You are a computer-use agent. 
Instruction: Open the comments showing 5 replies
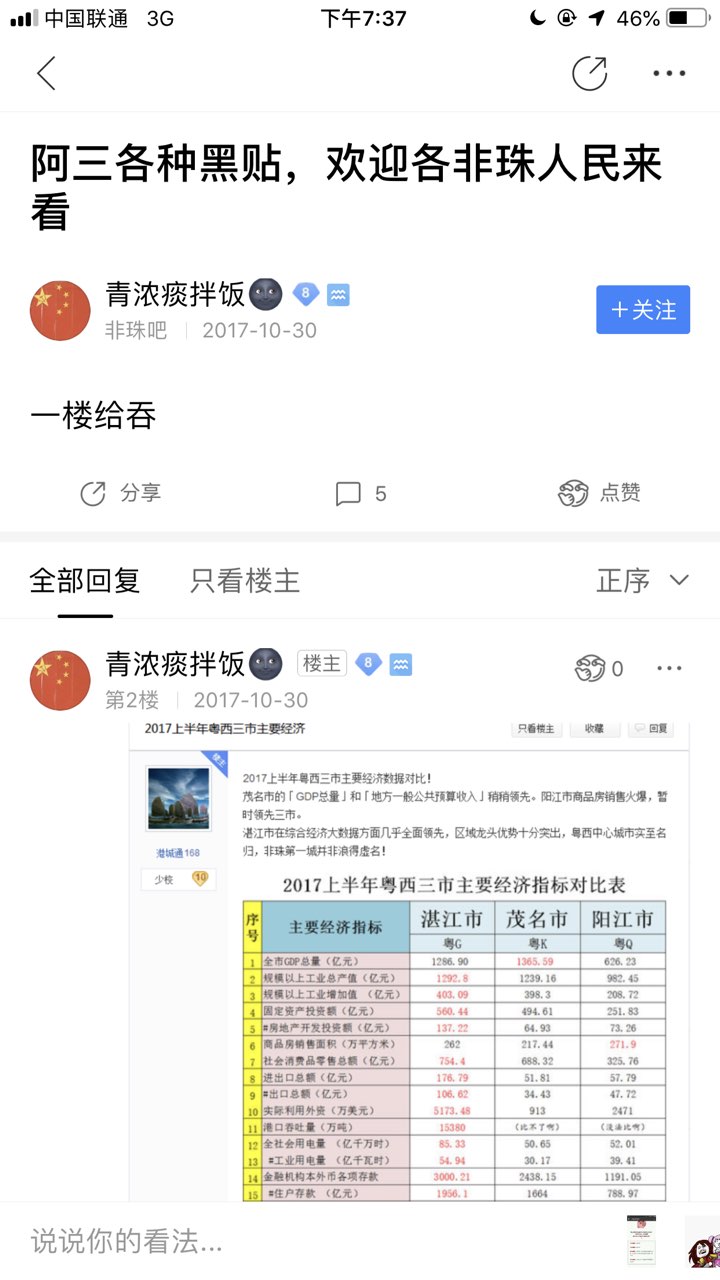[361, 493]
